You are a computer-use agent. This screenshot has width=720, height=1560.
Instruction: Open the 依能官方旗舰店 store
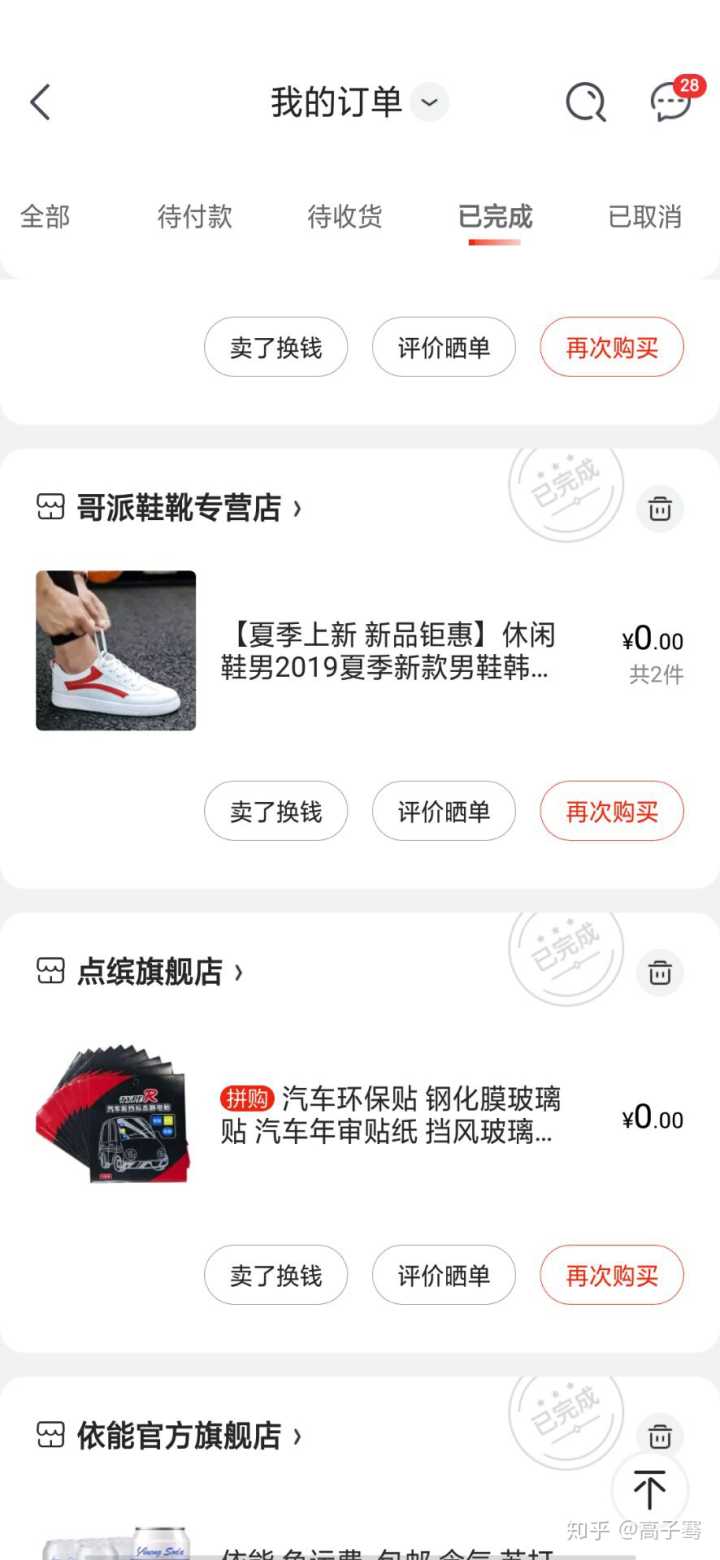click(180, 1436)
